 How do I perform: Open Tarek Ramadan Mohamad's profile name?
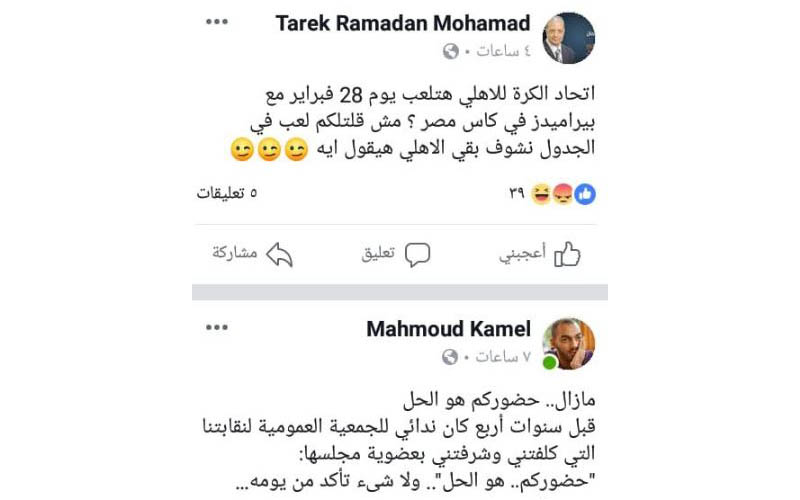pos(404,24)
